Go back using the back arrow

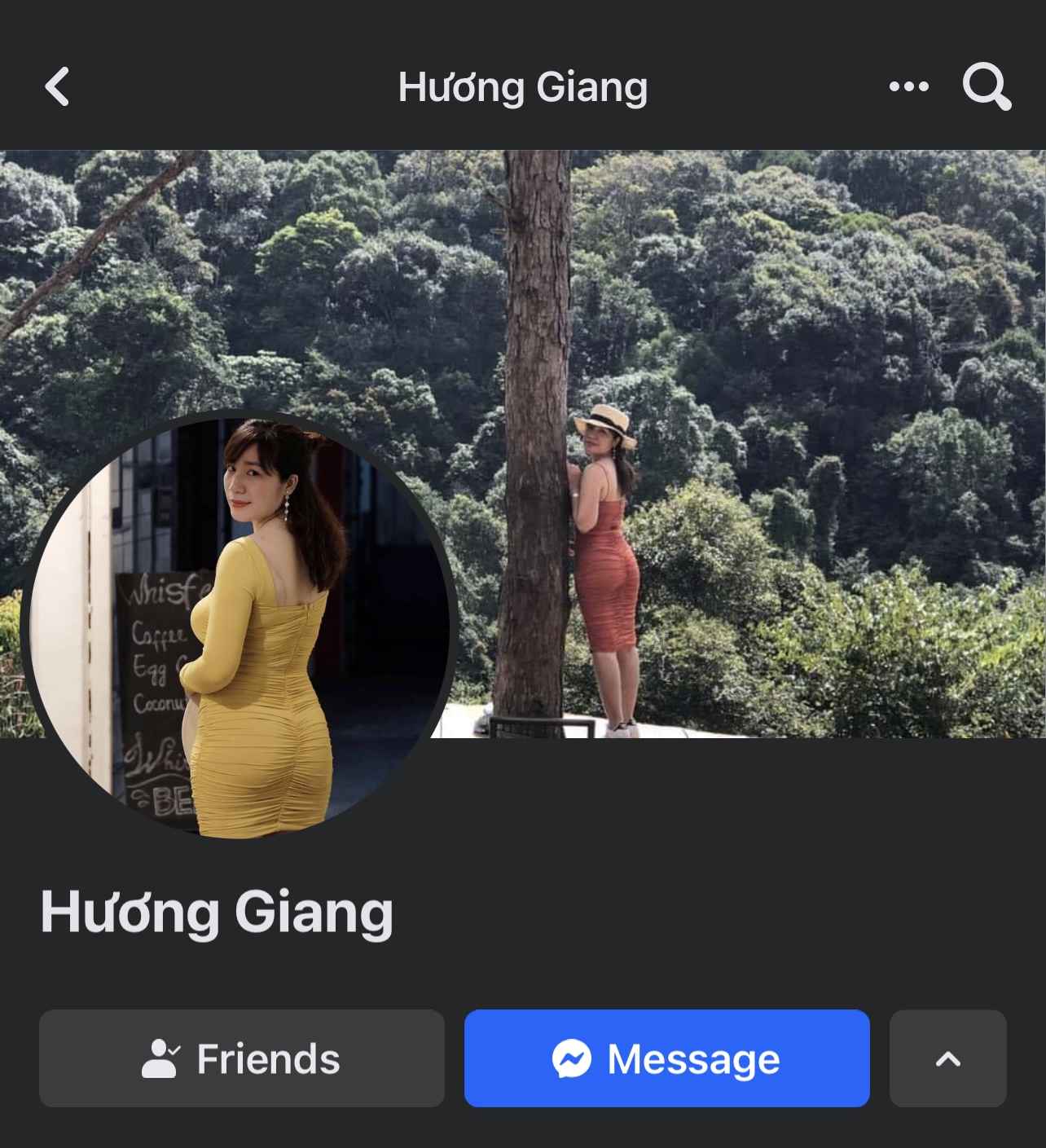tap(57, 86)
